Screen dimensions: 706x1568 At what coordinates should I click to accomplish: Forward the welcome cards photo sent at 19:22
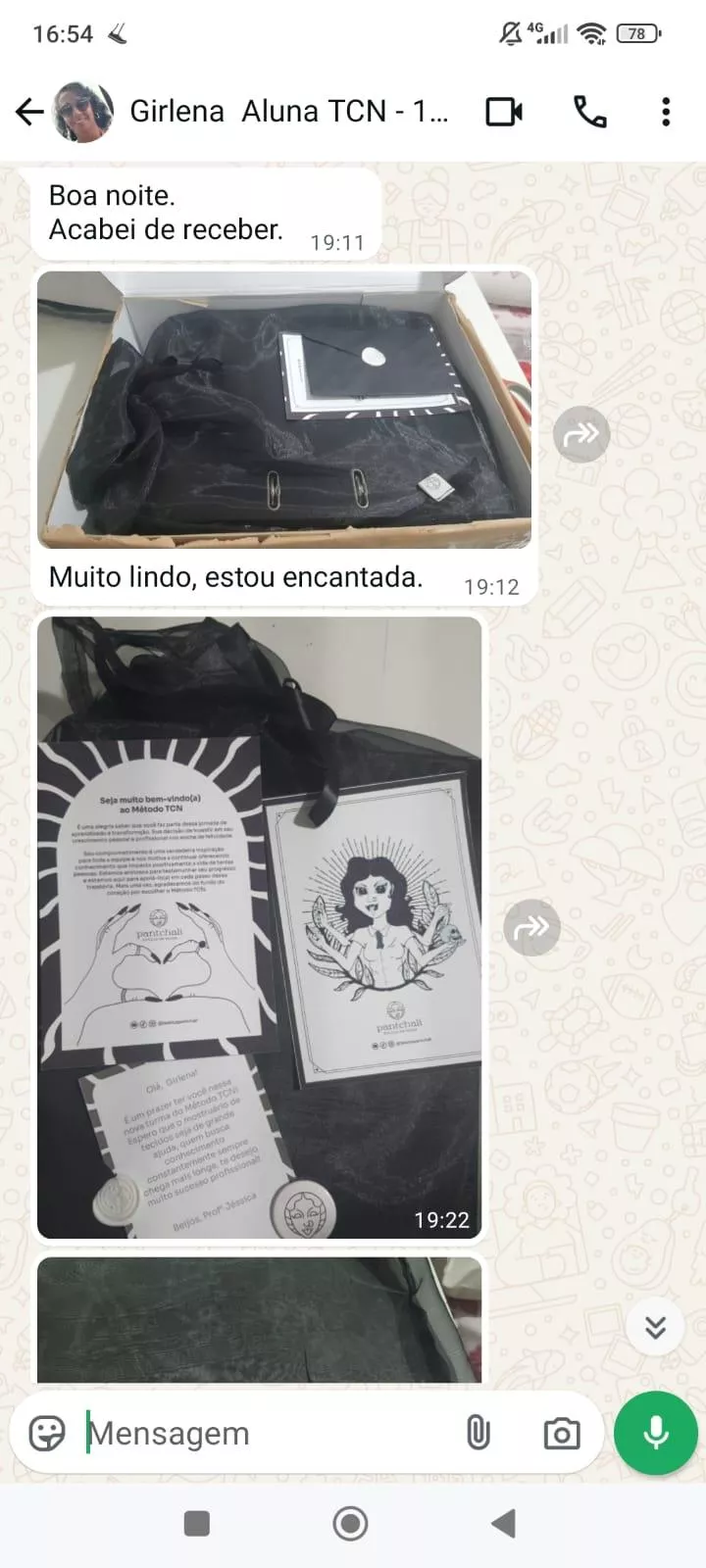531,926
